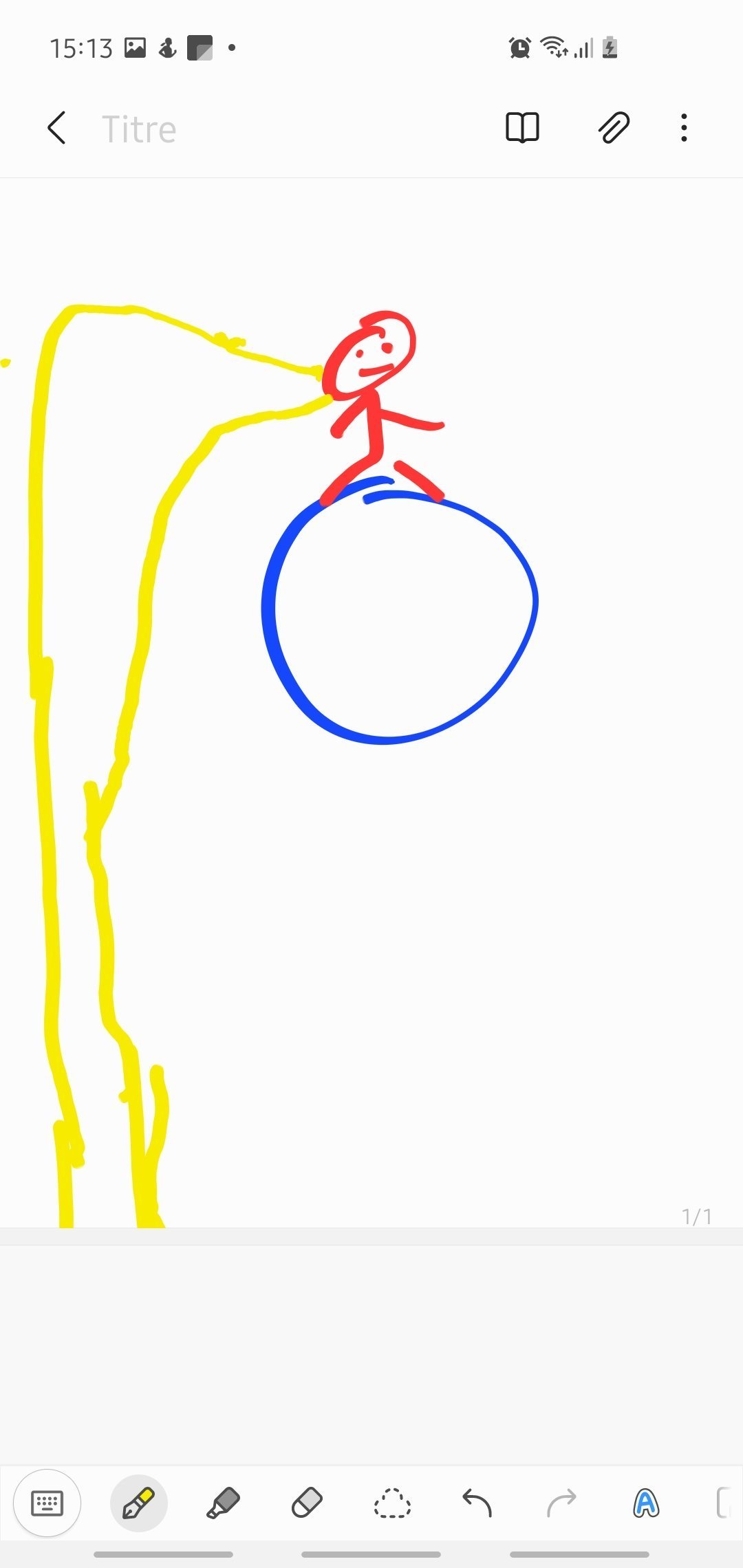Undo the last stroke

477,1503
